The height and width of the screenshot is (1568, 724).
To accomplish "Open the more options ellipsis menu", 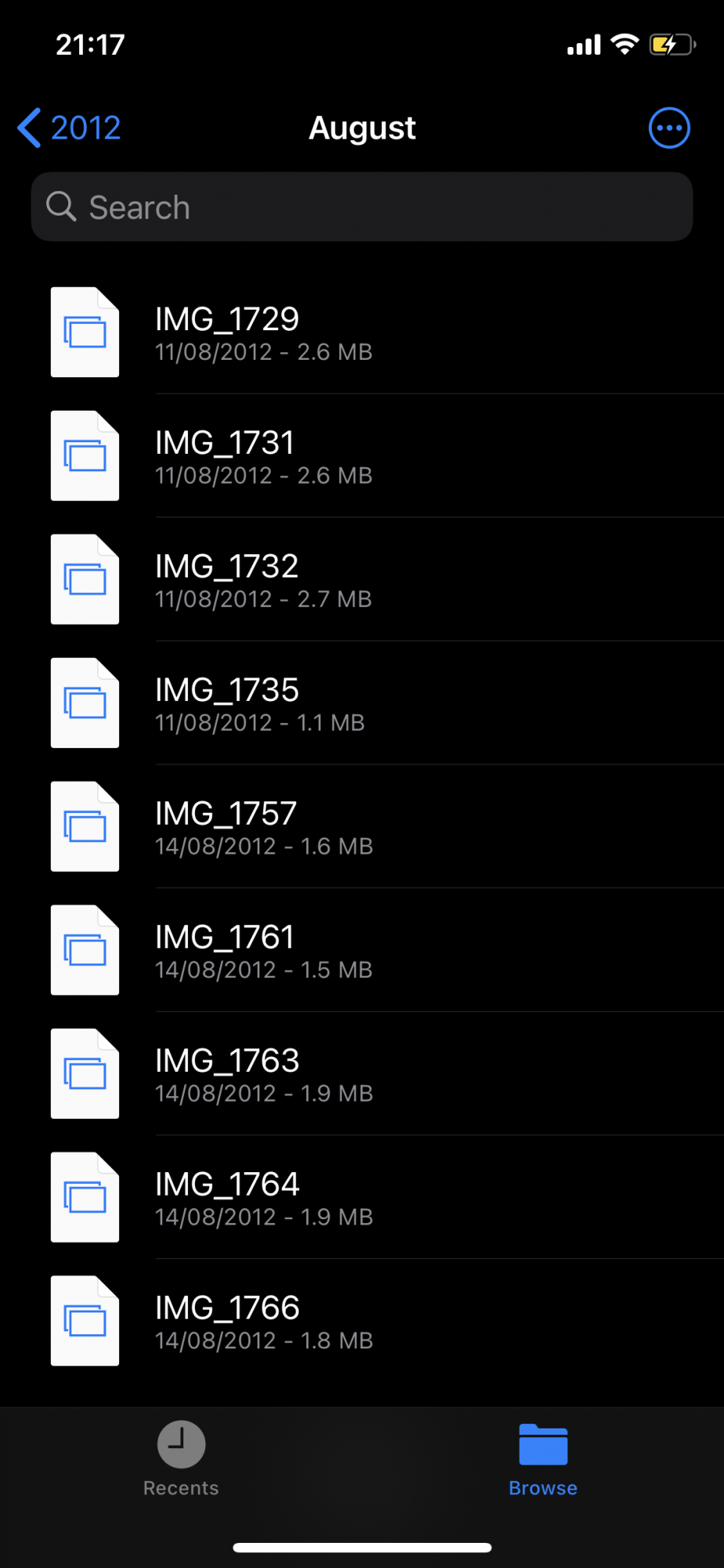I will click(669, 128).
